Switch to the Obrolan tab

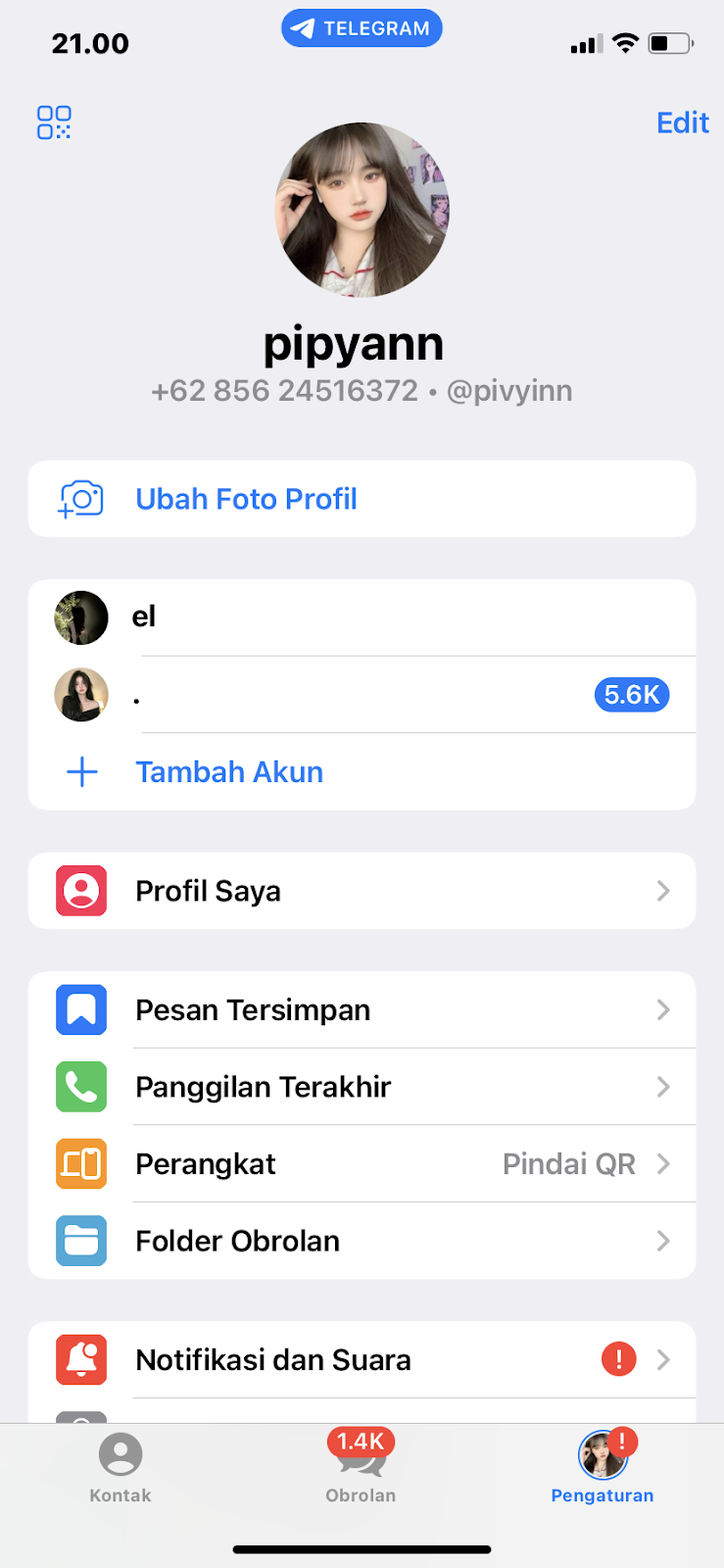click(x=362, y=1467)
